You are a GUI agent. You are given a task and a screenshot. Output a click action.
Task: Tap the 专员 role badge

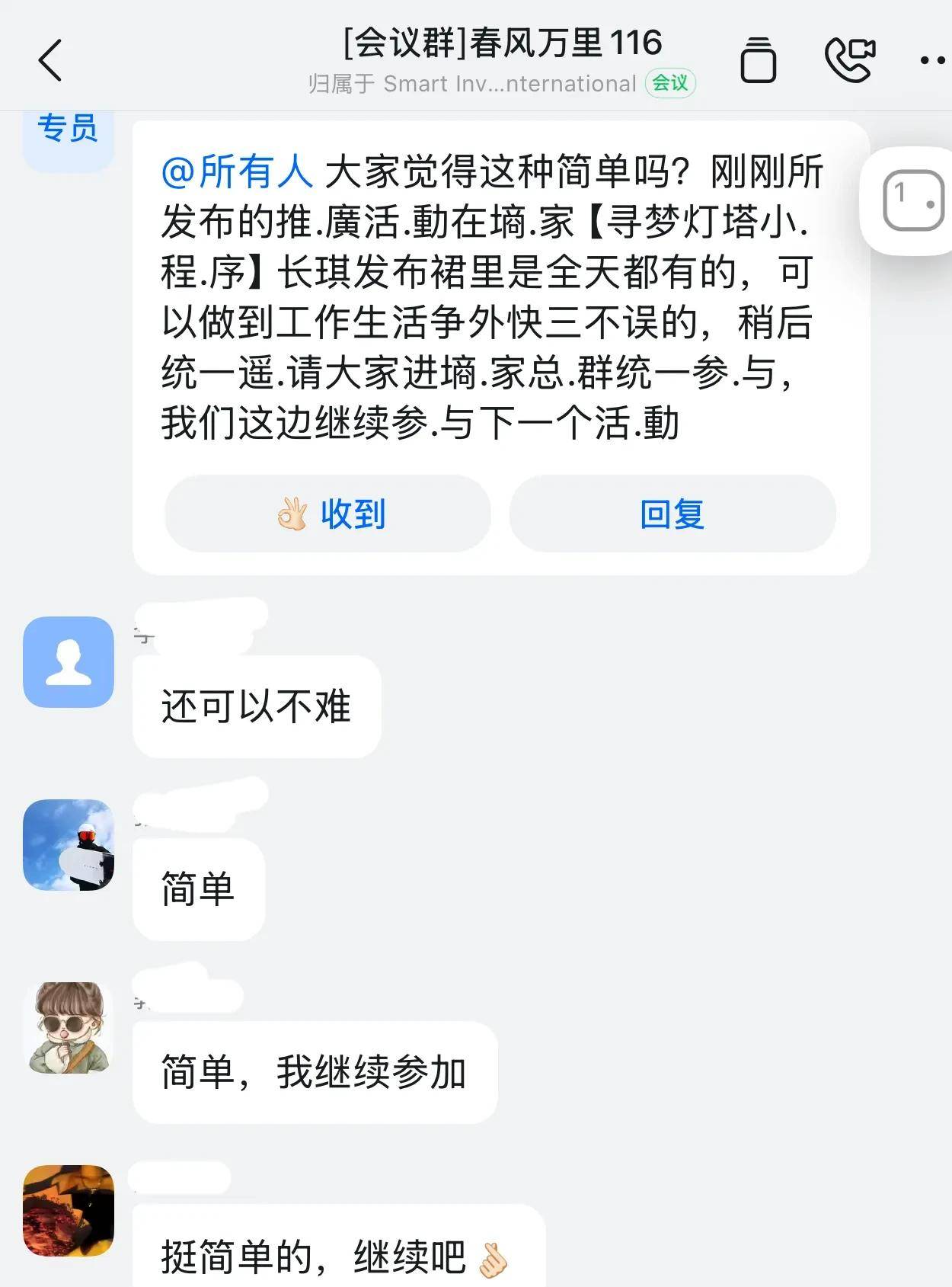(69, 131)
